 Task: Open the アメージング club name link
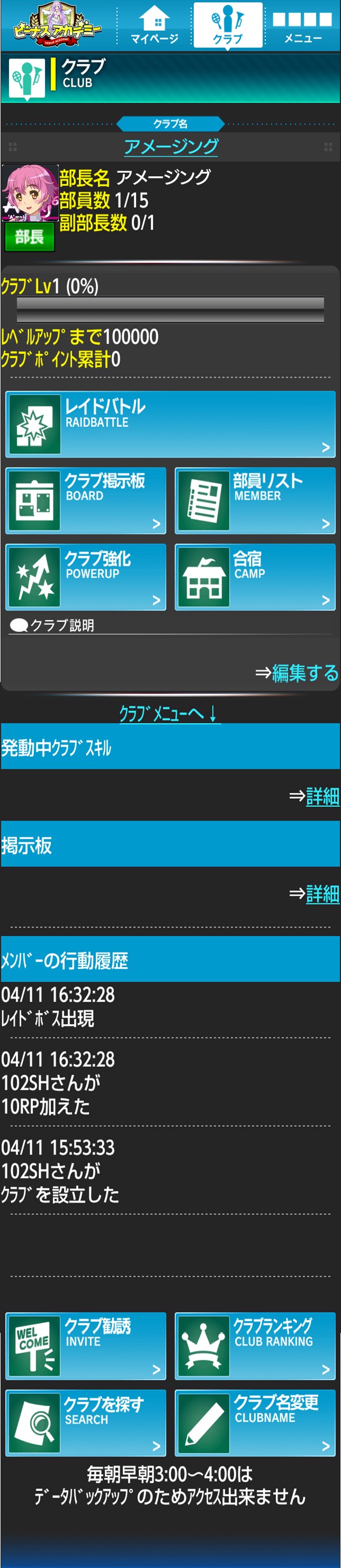coord(170,146)
